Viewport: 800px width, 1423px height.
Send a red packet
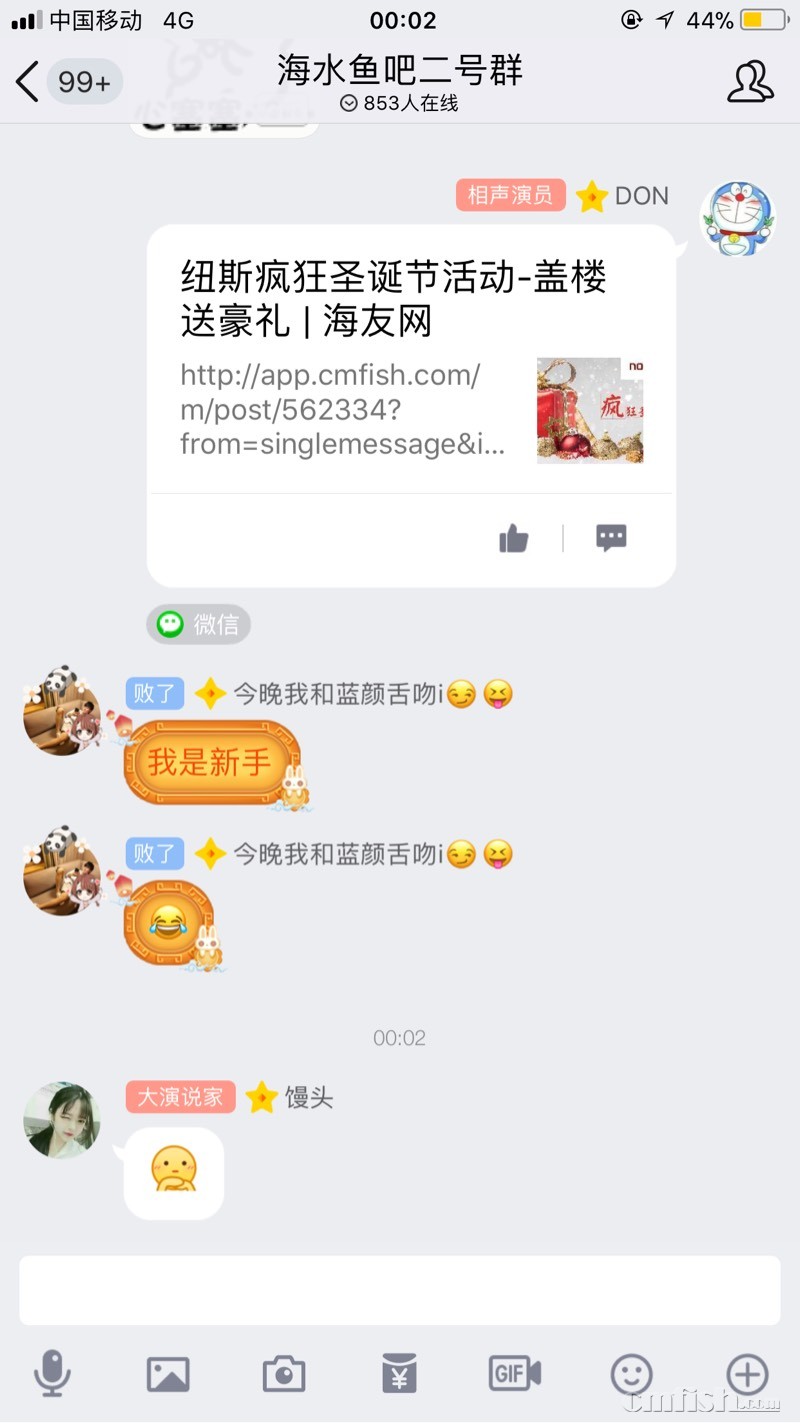(x=400, y=1374)
